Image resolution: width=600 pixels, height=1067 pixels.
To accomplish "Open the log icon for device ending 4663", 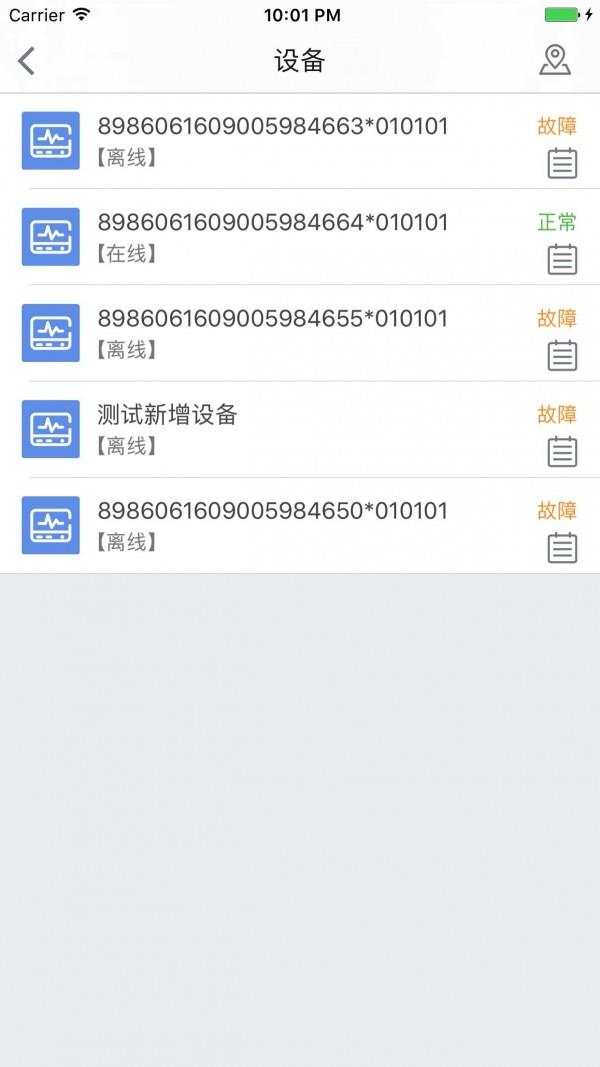I will click(x=562, y=163).
